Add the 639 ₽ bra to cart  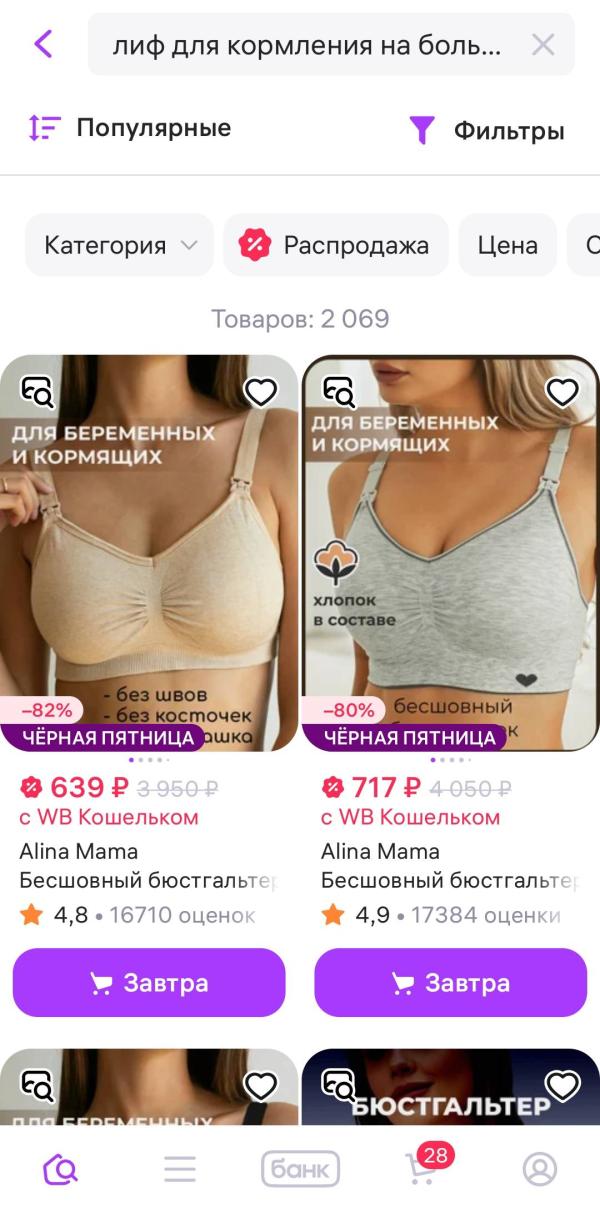(x=149, y=982)
